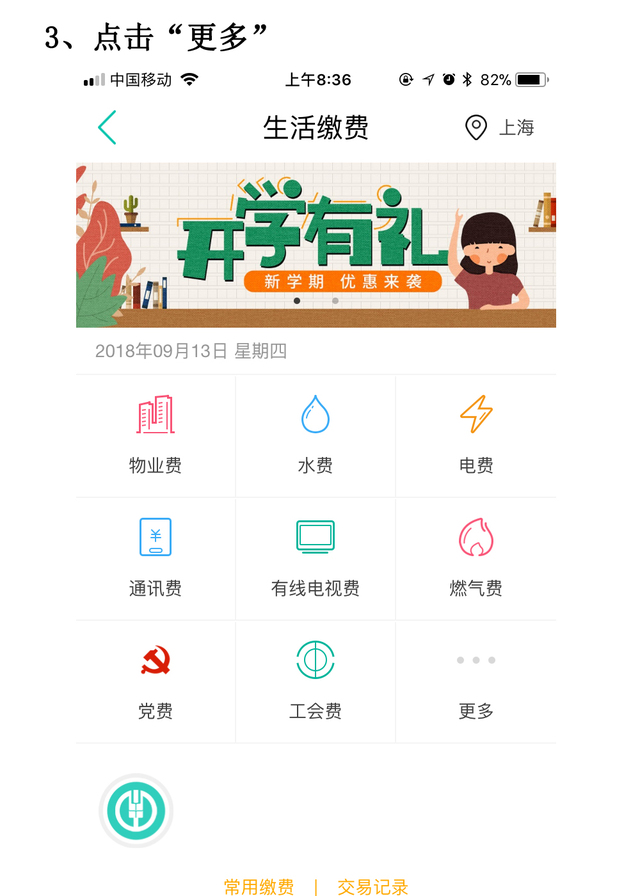This screenshot has height=896, width=640.
Task: Open 燃气费 gas bill payment
Action: [x=476, y=559]
